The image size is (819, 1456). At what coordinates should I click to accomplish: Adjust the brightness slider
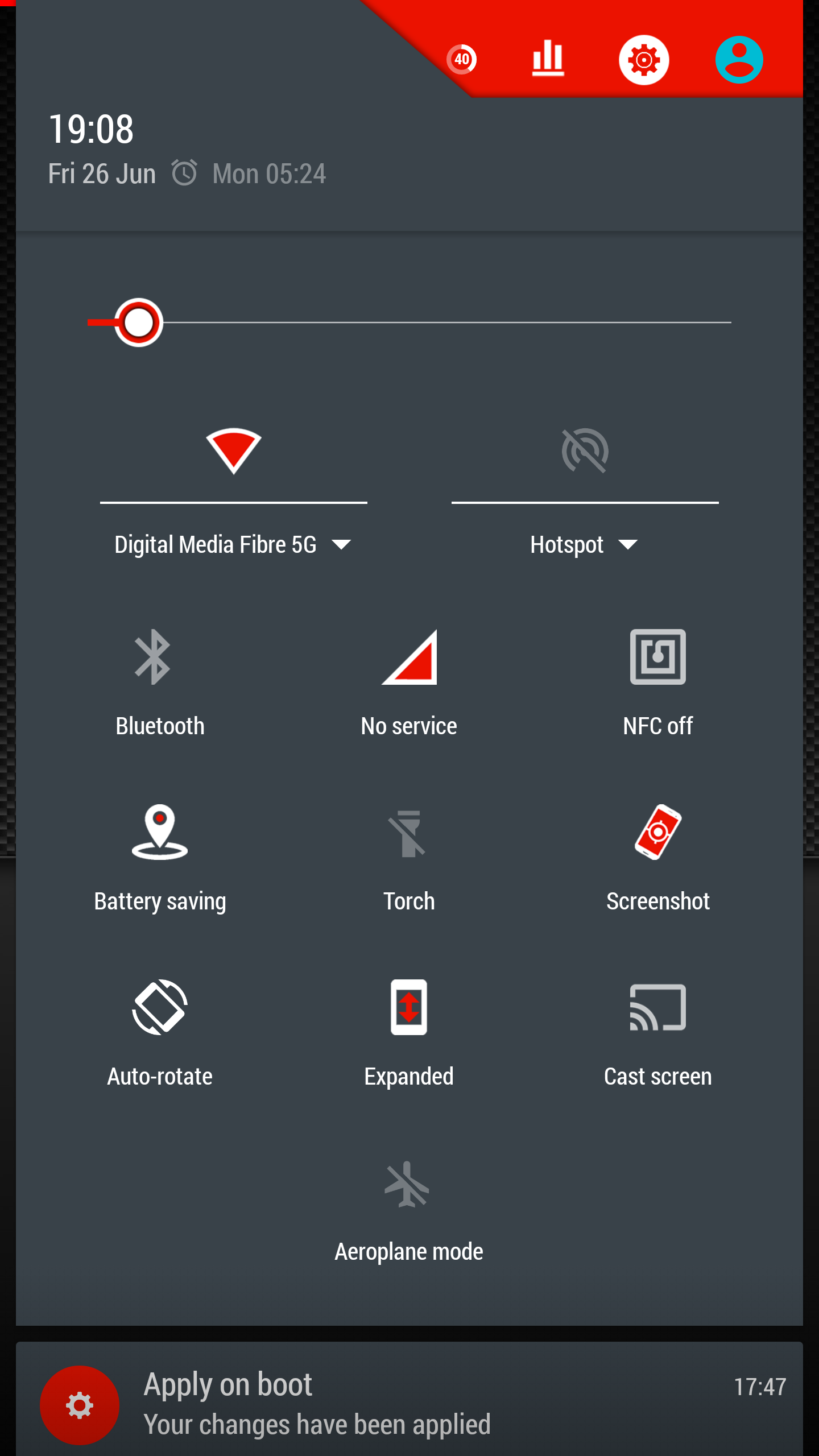tap(138, 322)
